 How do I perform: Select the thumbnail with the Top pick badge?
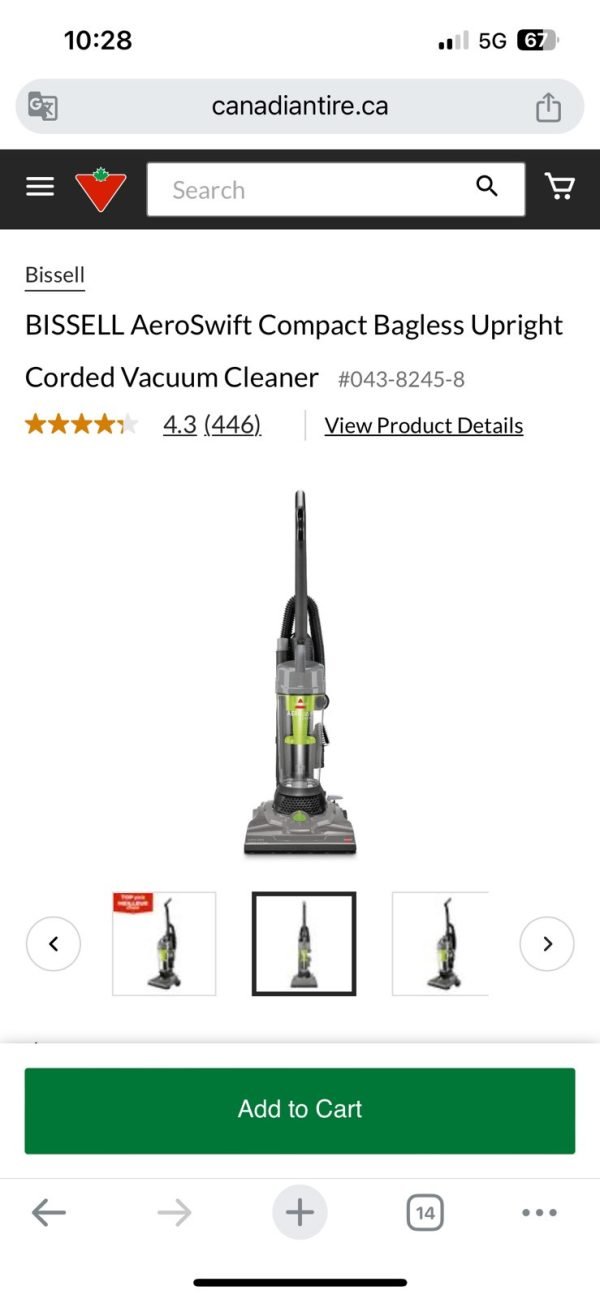click(x=164, y=944)
